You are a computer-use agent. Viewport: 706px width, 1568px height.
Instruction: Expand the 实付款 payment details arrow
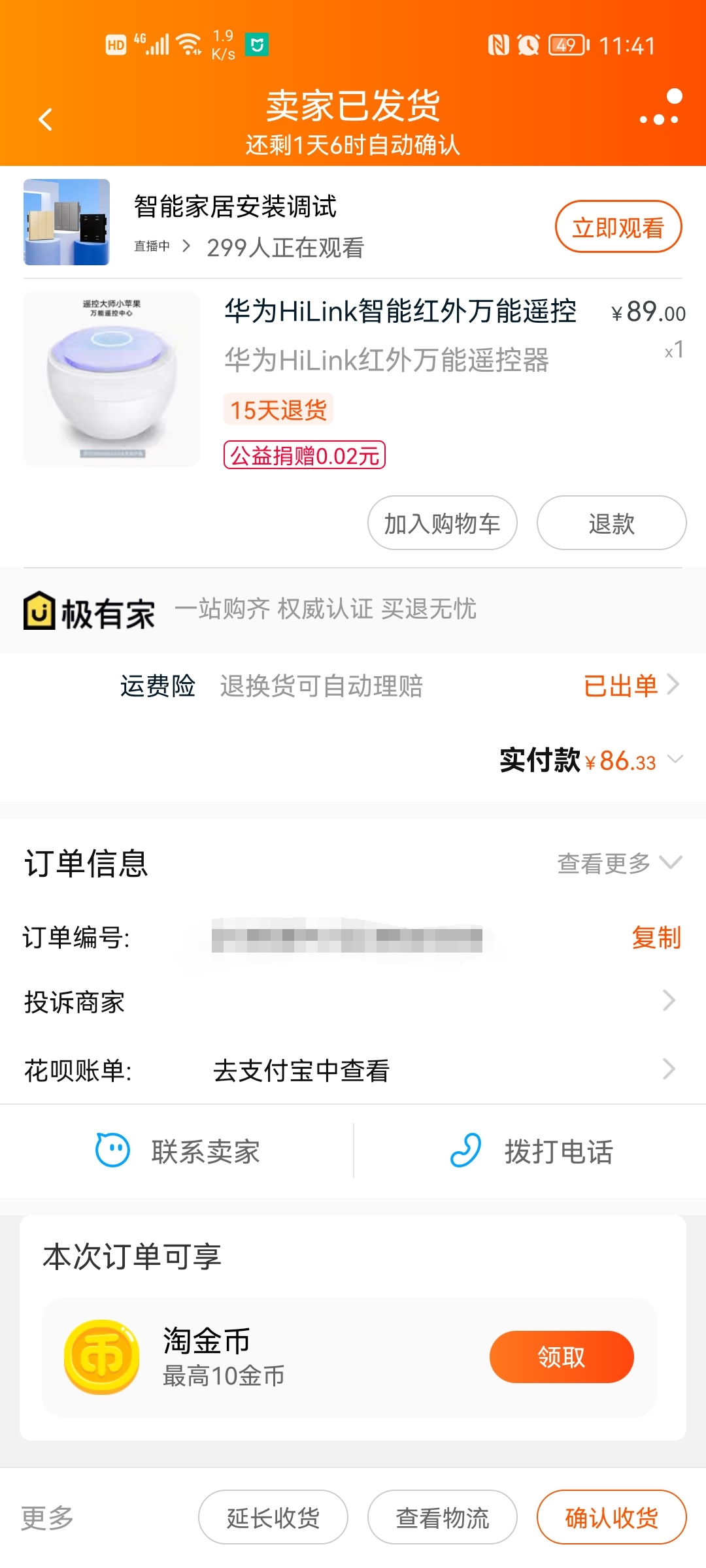(677, 760)
